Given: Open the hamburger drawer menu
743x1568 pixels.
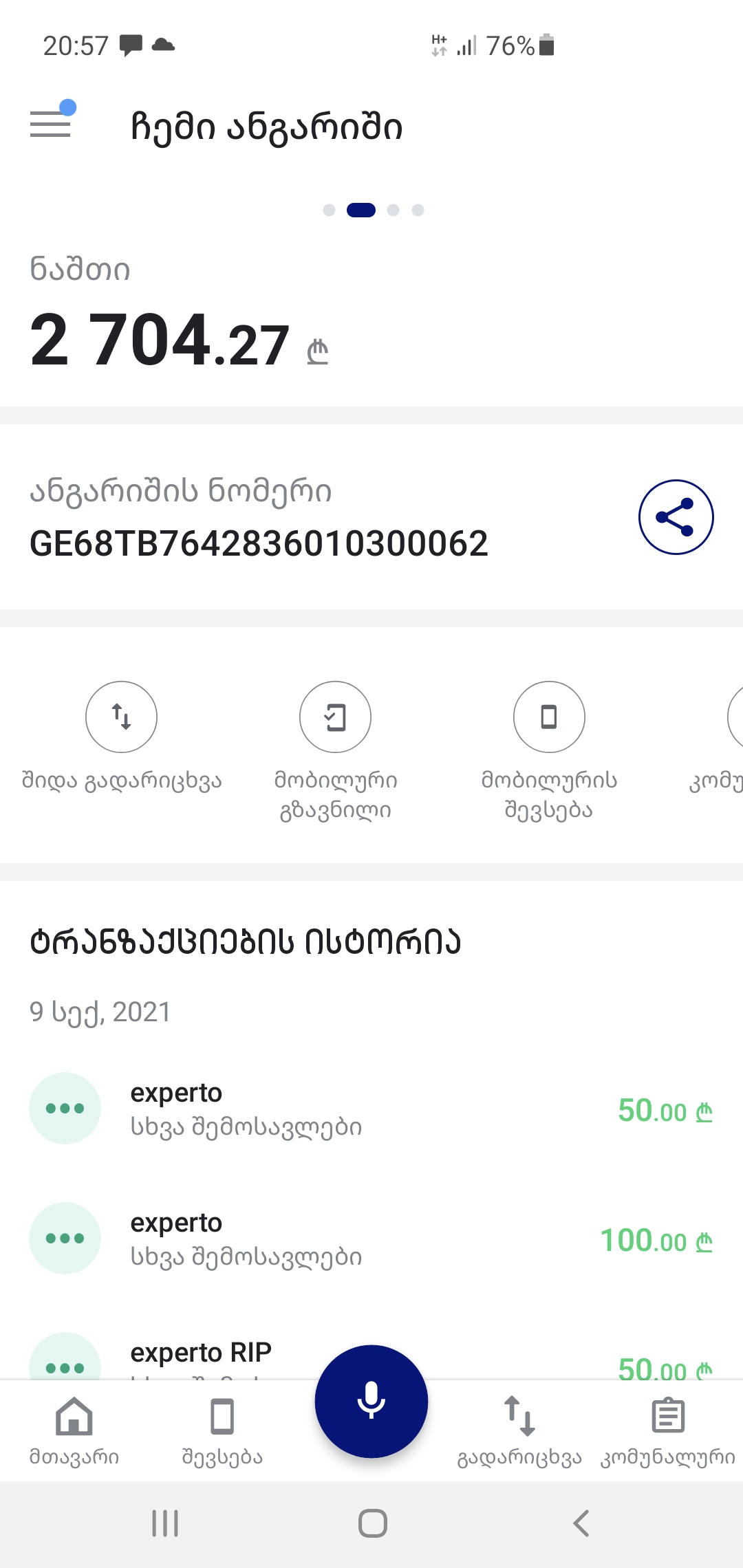Looking at the screenshot, I should [51, 124].
